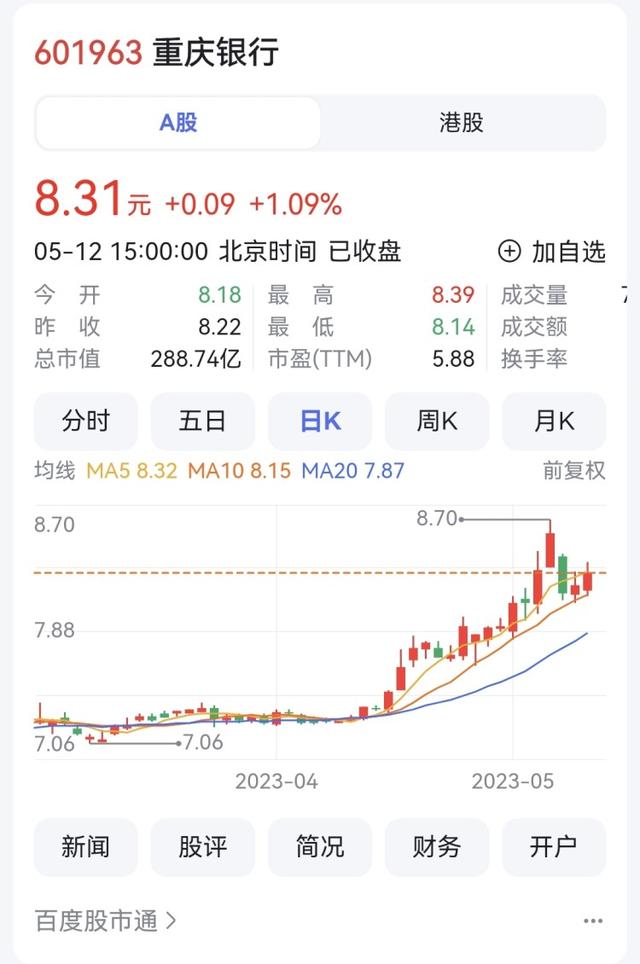Open the 百度股市通 link
Viewport: 640px width, 964px height.
click(106, 920)
